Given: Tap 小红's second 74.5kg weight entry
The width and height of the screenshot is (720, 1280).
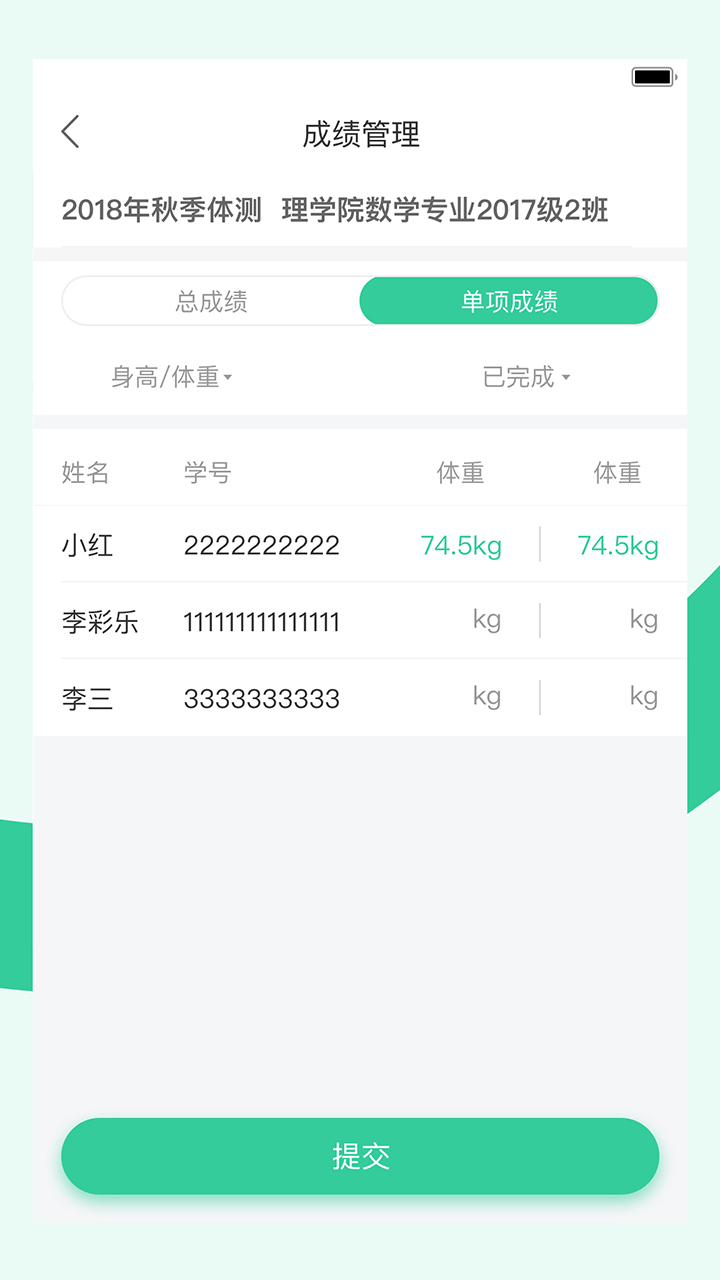Looking at the screenshot, I should click(x=618, y=546).
